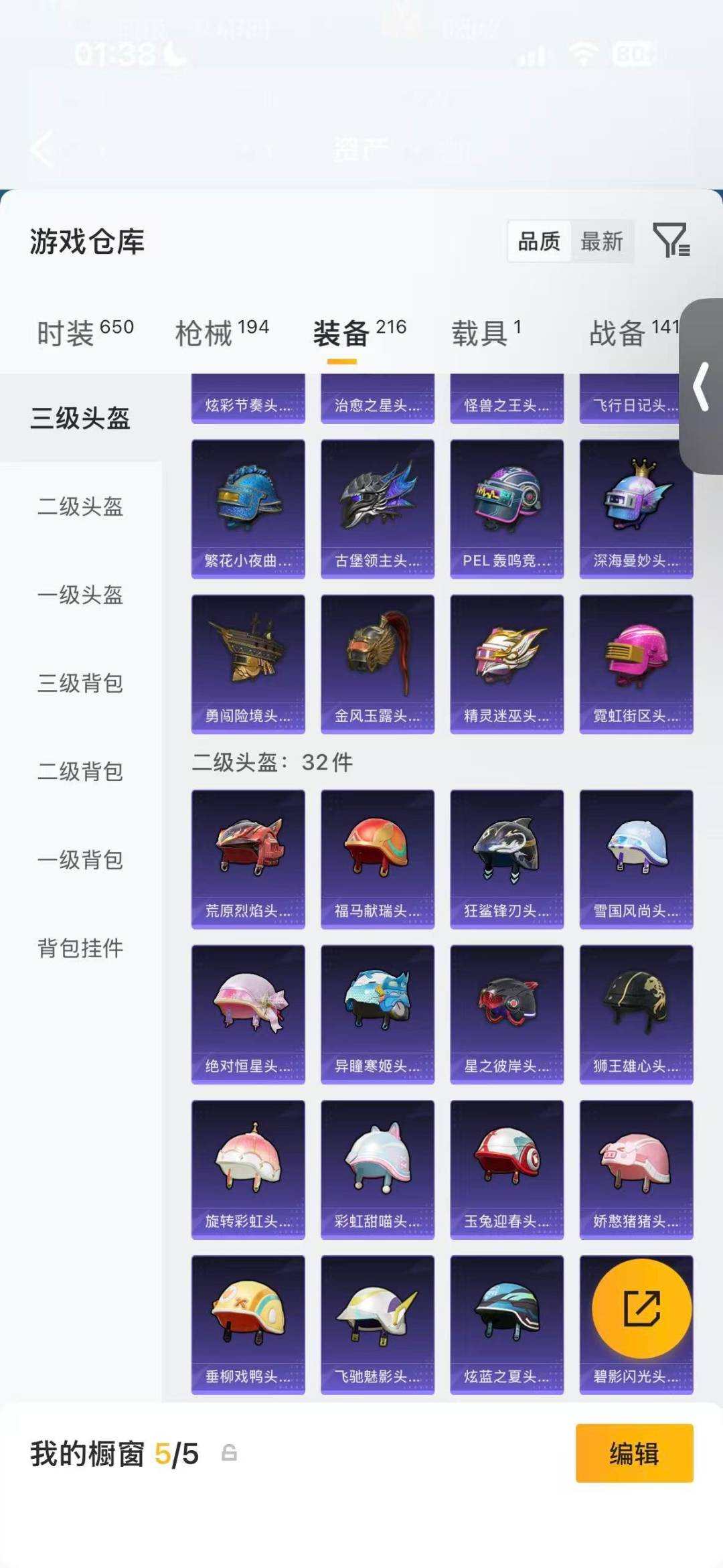Go back using the top-left arrow
The height and width of the screenshot is (1568, 723).
click(x=42, y=150)
